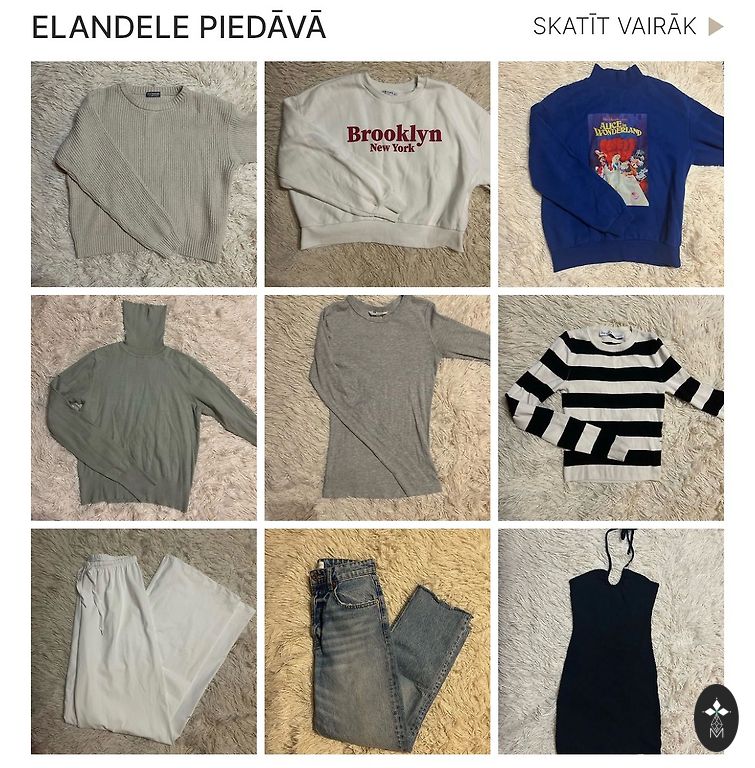Open the blue Alice in Wonderland sweatshirt
The image size is (755, 768).
click(610, 174)
